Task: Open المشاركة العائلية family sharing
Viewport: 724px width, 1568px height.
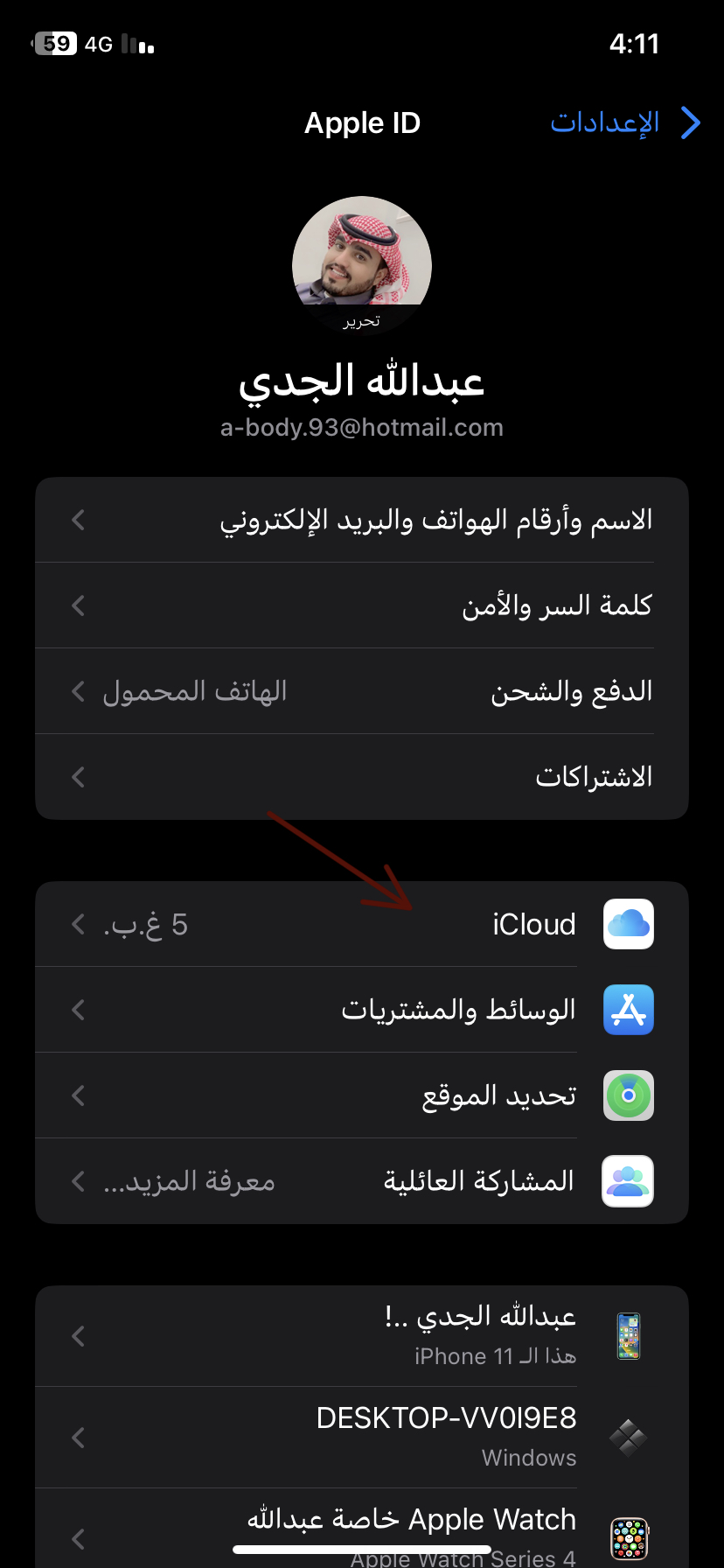Action: pos(362,1181)
